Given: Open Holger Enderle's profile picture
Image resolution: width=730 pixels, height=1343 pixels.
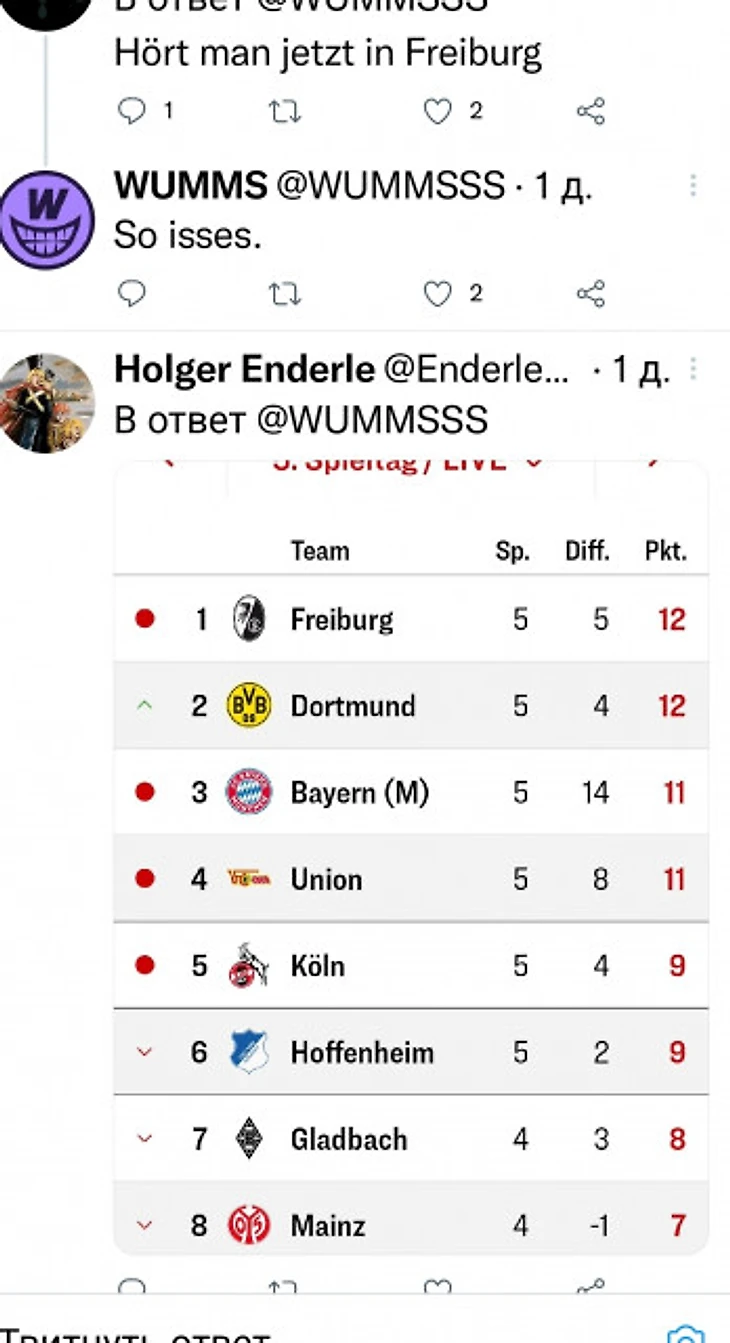Looking at the screenshot, I should (46, 402).
